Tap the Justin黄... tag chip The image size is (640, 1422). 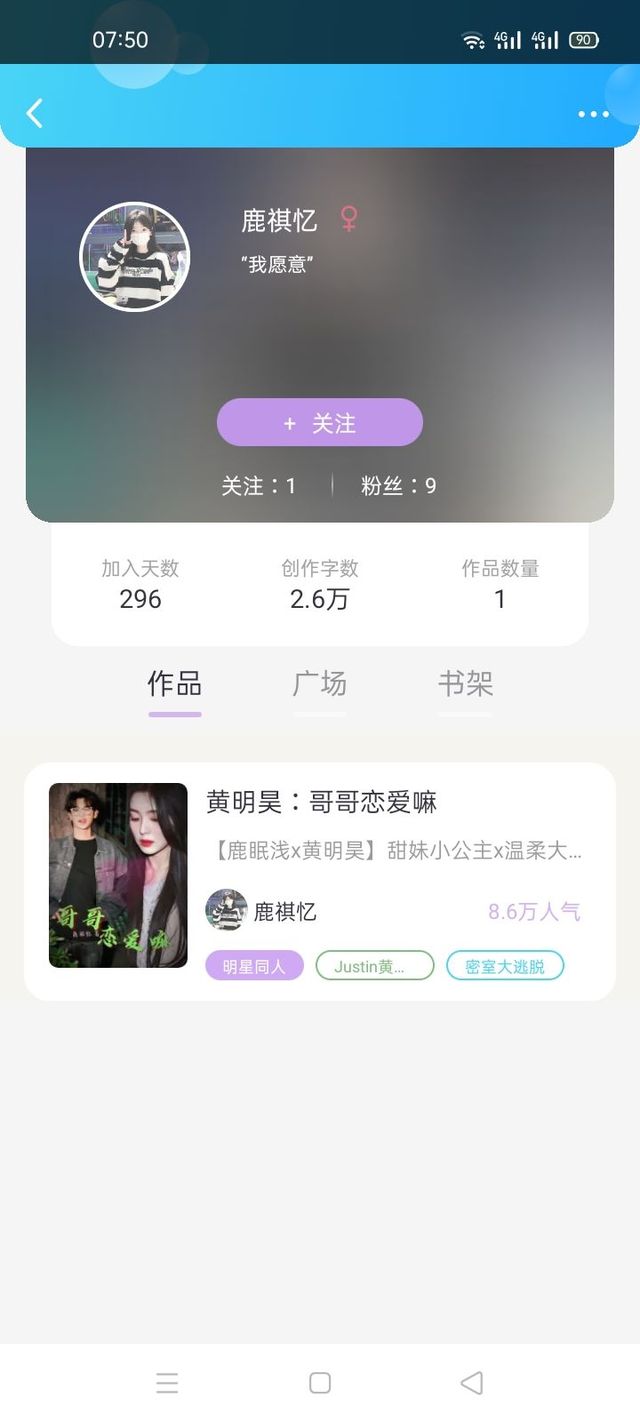point(374,966)
